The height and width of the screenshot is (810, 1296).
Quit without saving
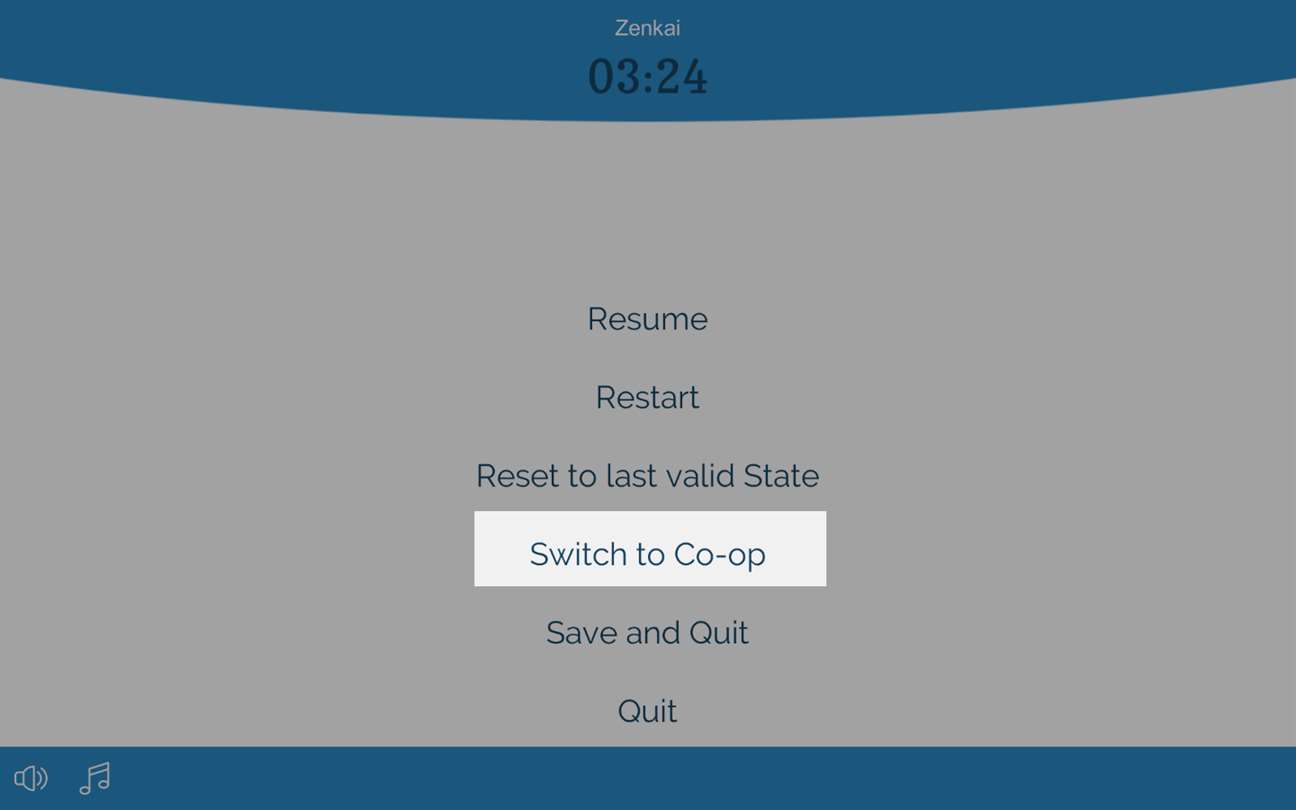pyautogui.click(x=647, y=711)
